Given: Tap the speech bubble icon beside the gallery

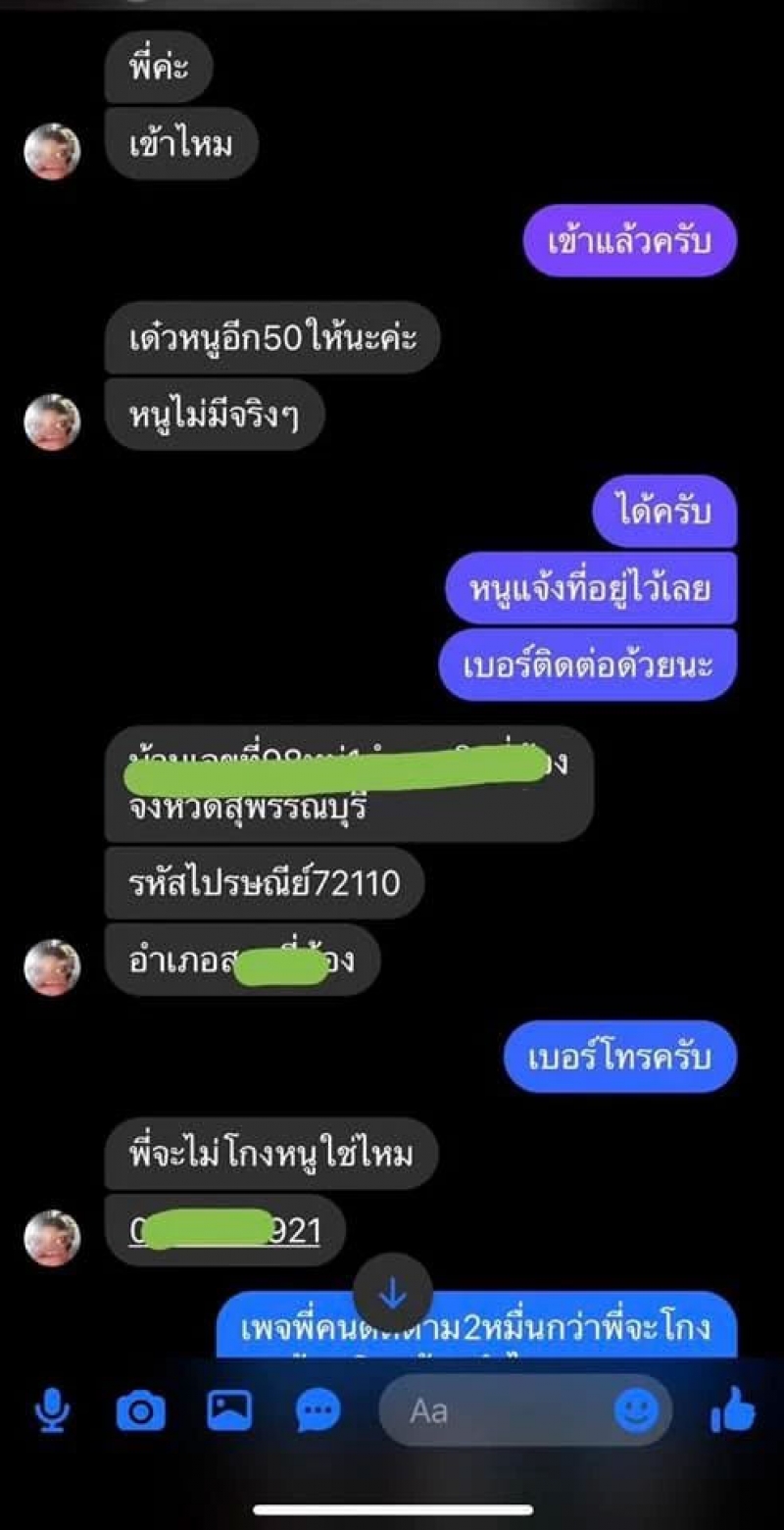Looking at the screenshot, I should point(318,1411).
